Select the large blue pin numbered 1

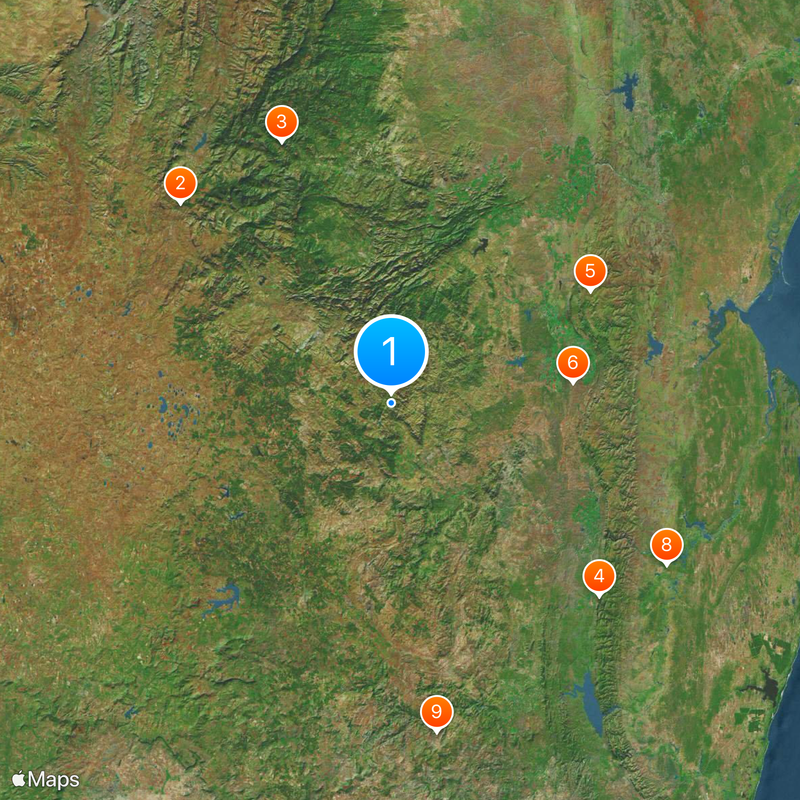click(x=391, y=352)
